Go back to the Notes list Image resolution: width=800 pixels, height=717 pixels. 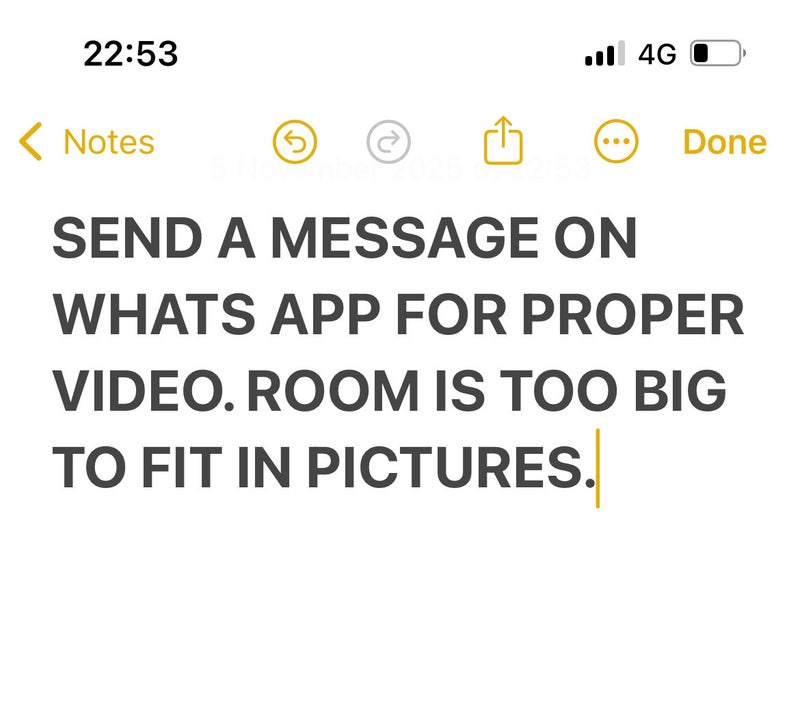click(x=86, y=143)
